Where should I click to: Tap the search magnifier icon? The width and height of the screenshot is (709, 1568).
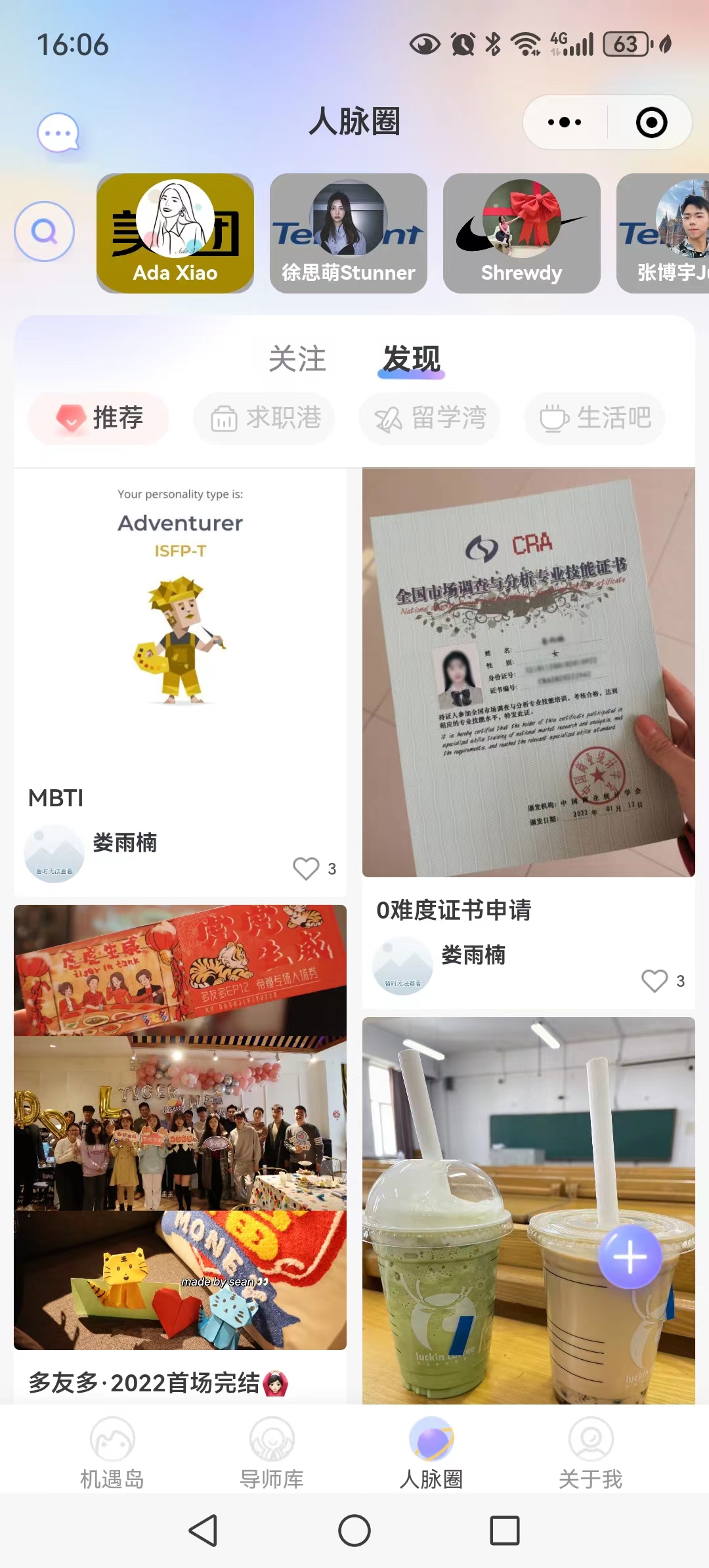pyautogui.click(x=45, y=232)
